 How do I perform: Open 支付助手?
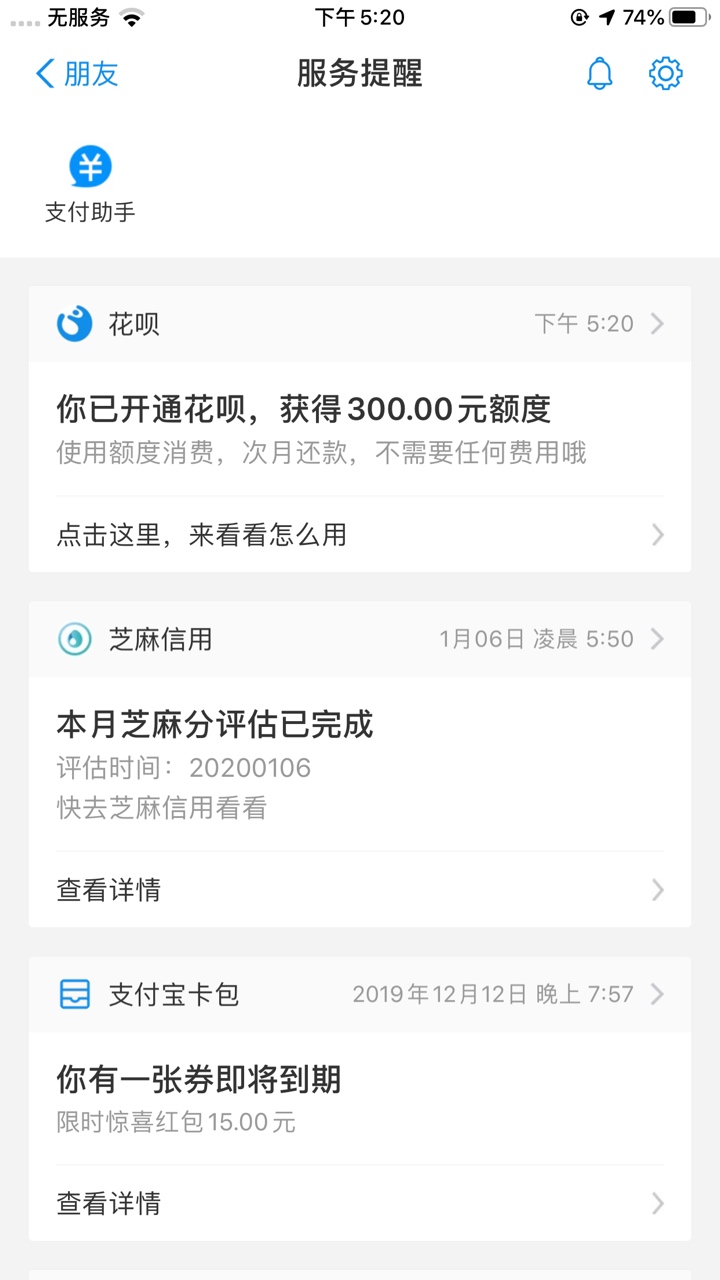pyautogui.click(x=90, y=185)
